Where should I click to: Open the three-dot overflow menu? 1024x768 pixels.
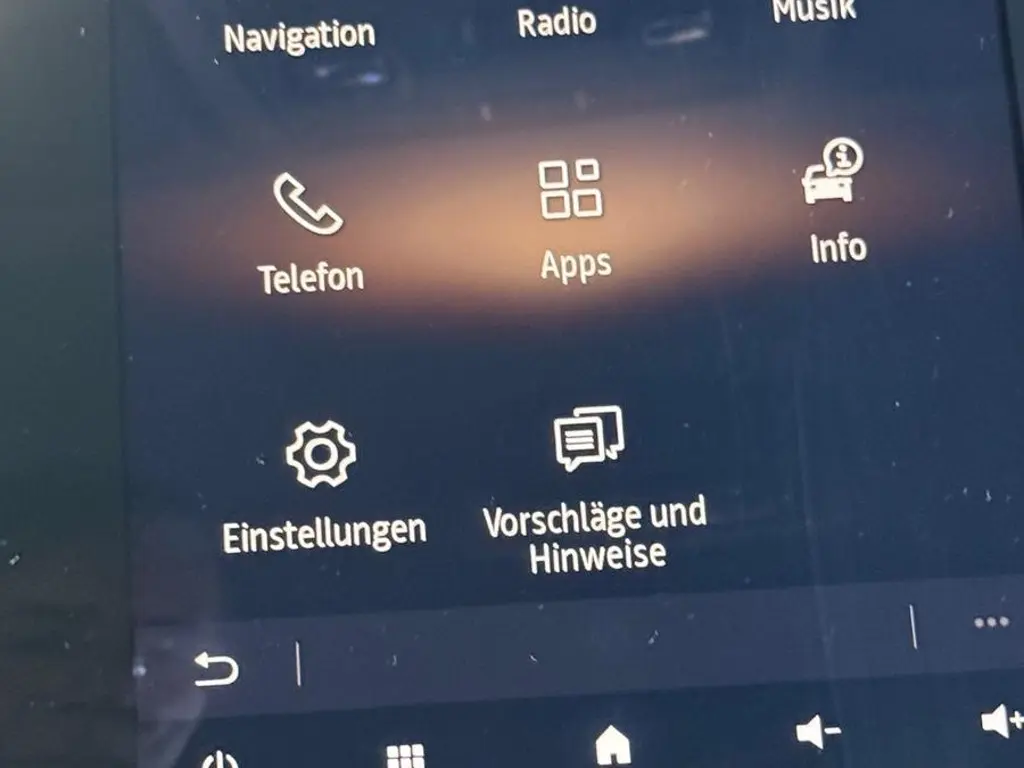click(x=990, y=623)
